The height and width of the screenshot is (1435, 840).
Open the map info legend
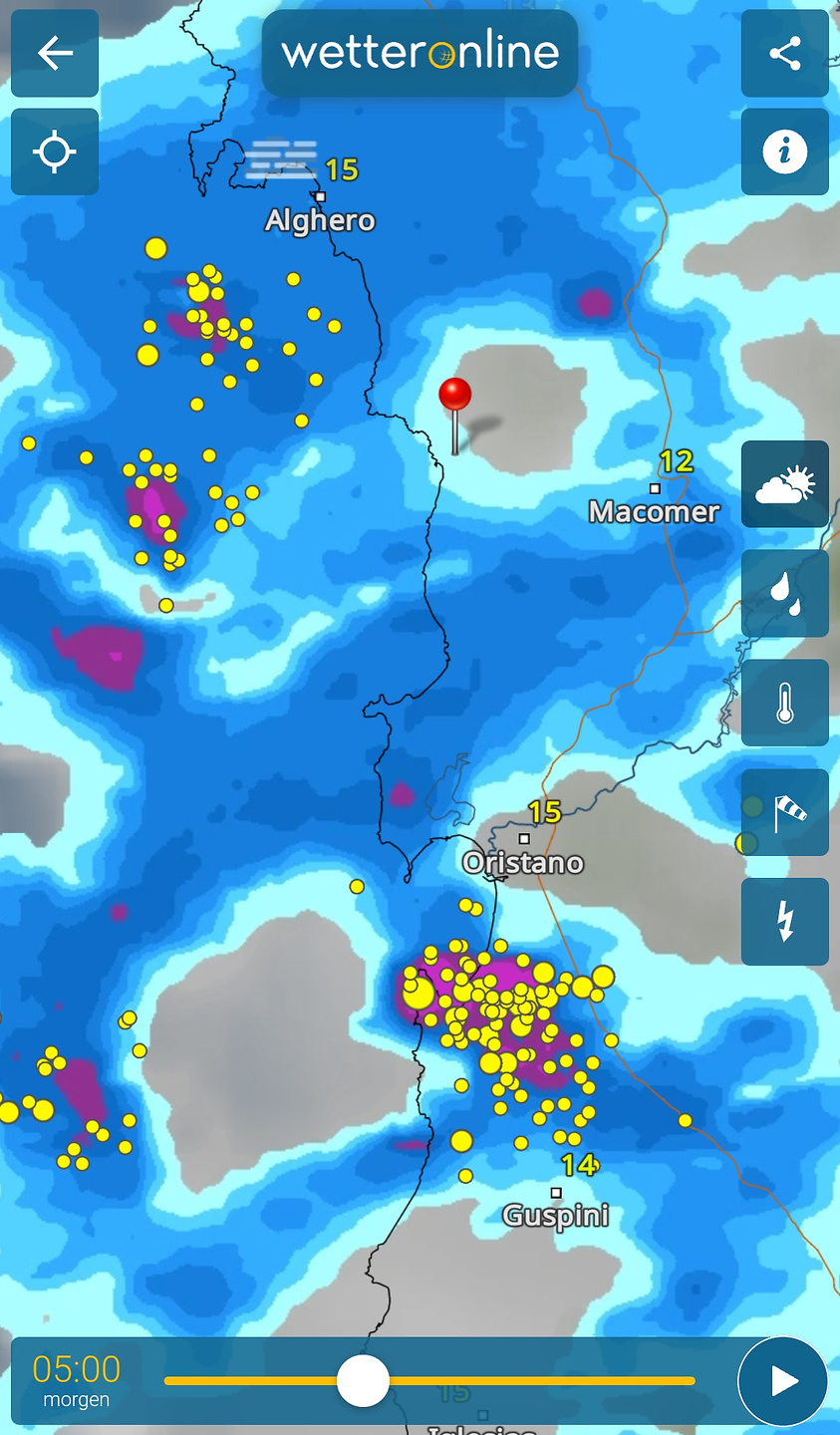tap(785, 152)
